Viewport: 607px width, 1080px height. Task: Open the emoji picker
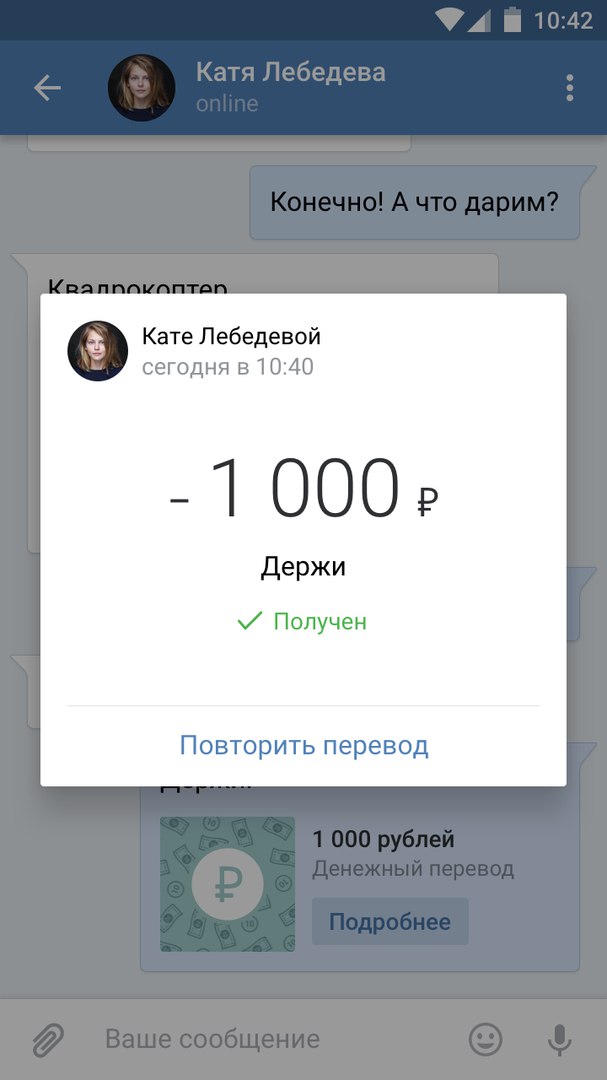tap(486, 1040)
